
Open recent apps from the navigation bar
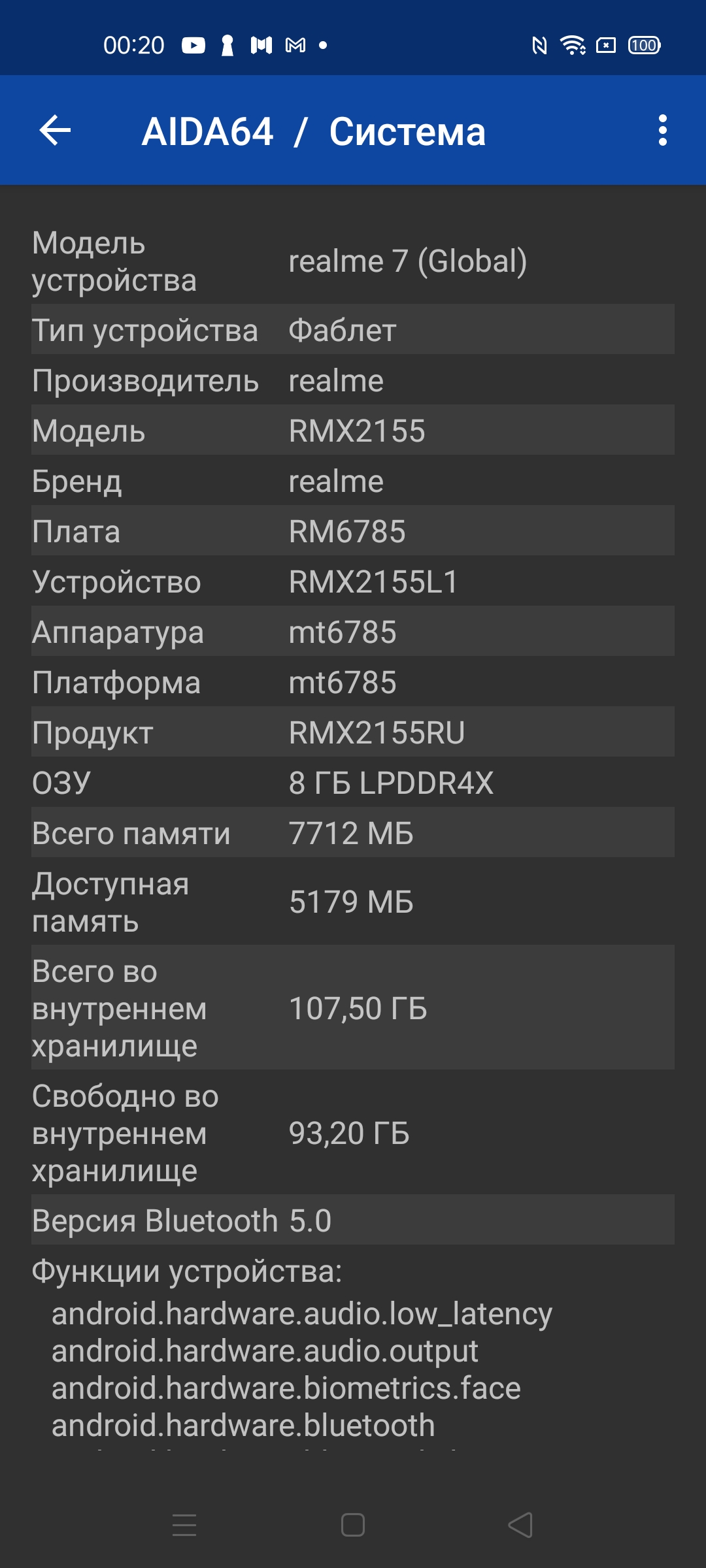184,1526
